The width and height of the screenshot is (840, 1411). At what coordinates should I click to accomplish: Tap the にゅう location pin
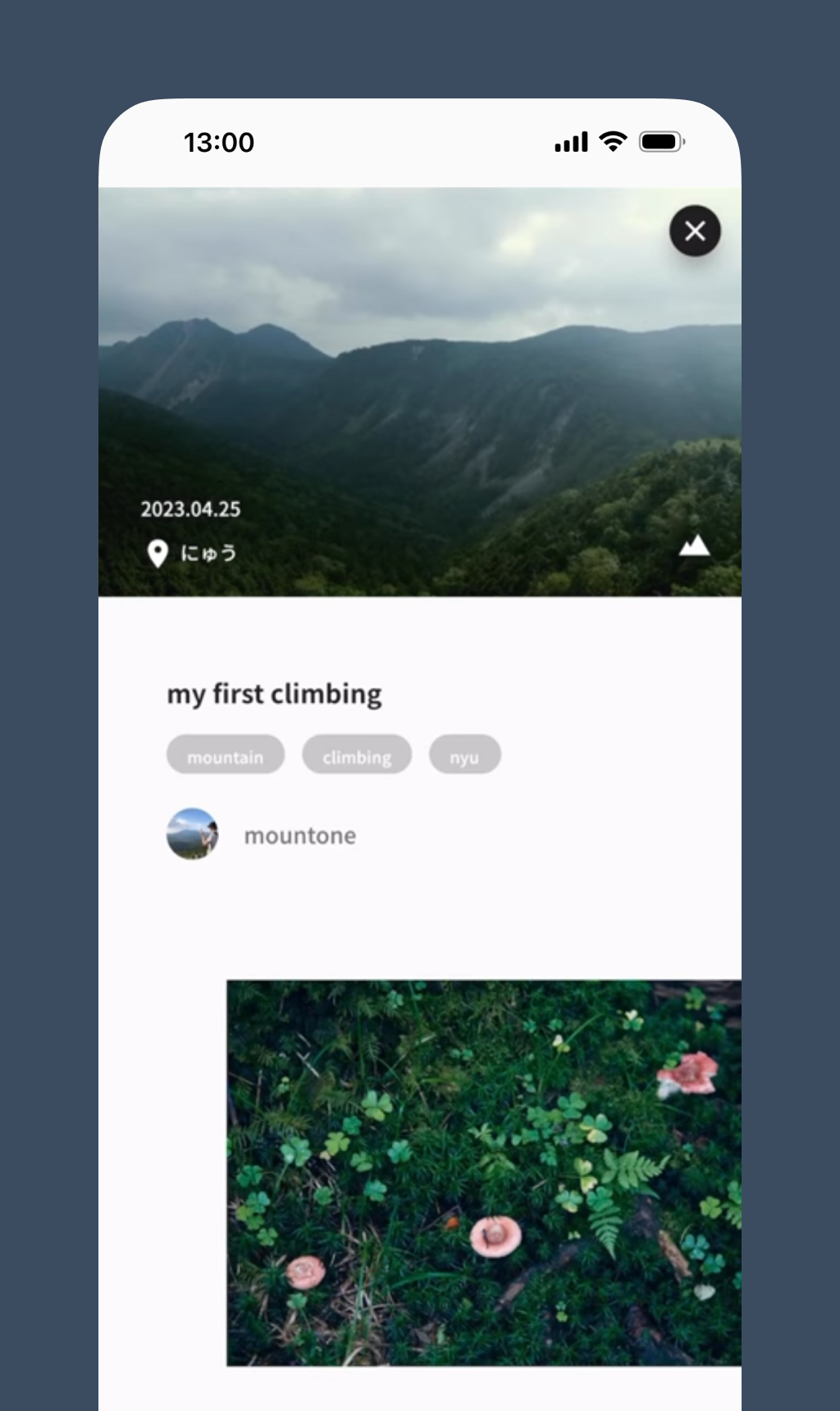[x=157, y=554]
